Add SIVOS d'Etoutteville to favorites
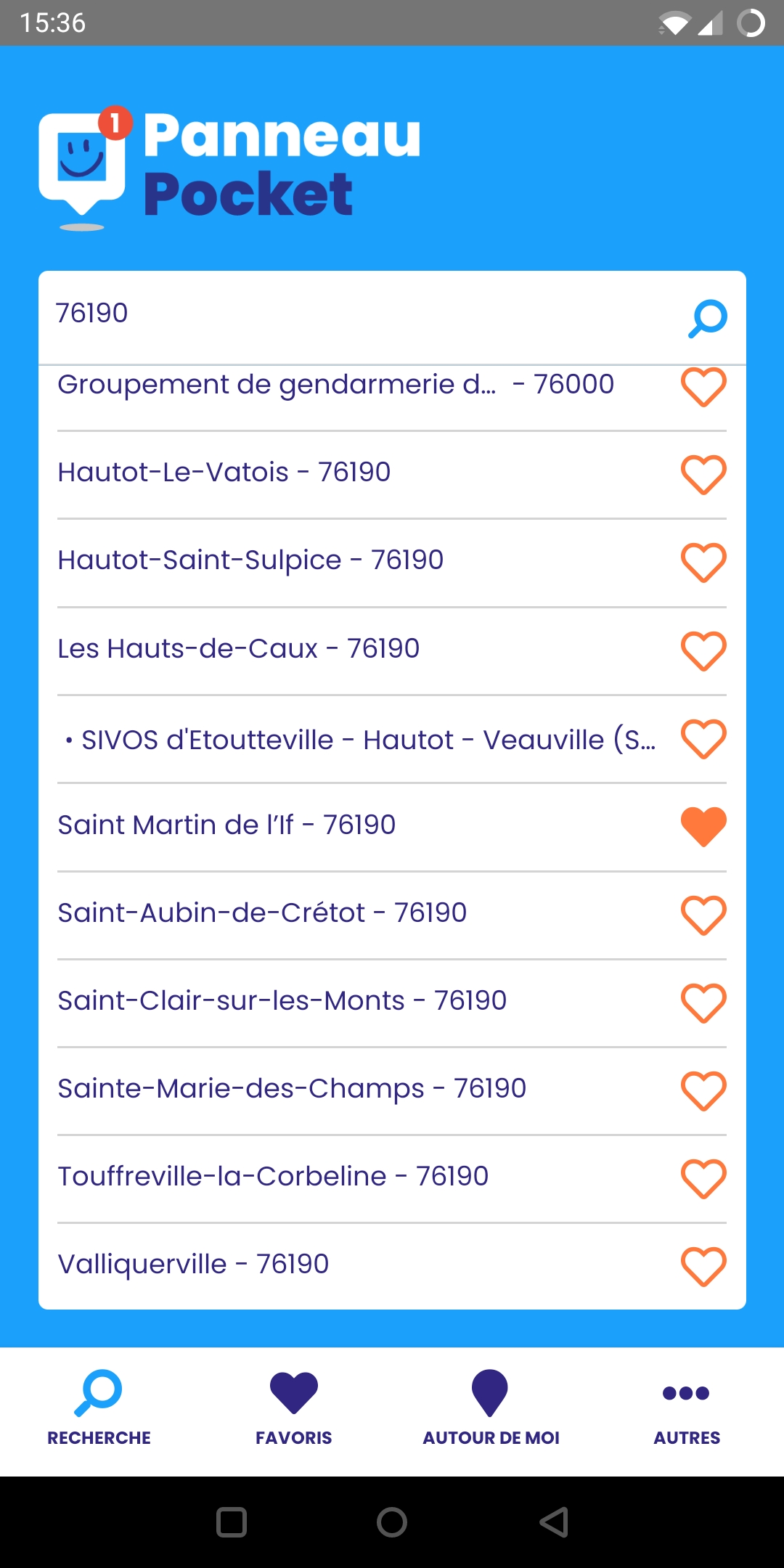The width and height of the screenshot is (784, 1568). pyautogui.click(x=703, y=739)
